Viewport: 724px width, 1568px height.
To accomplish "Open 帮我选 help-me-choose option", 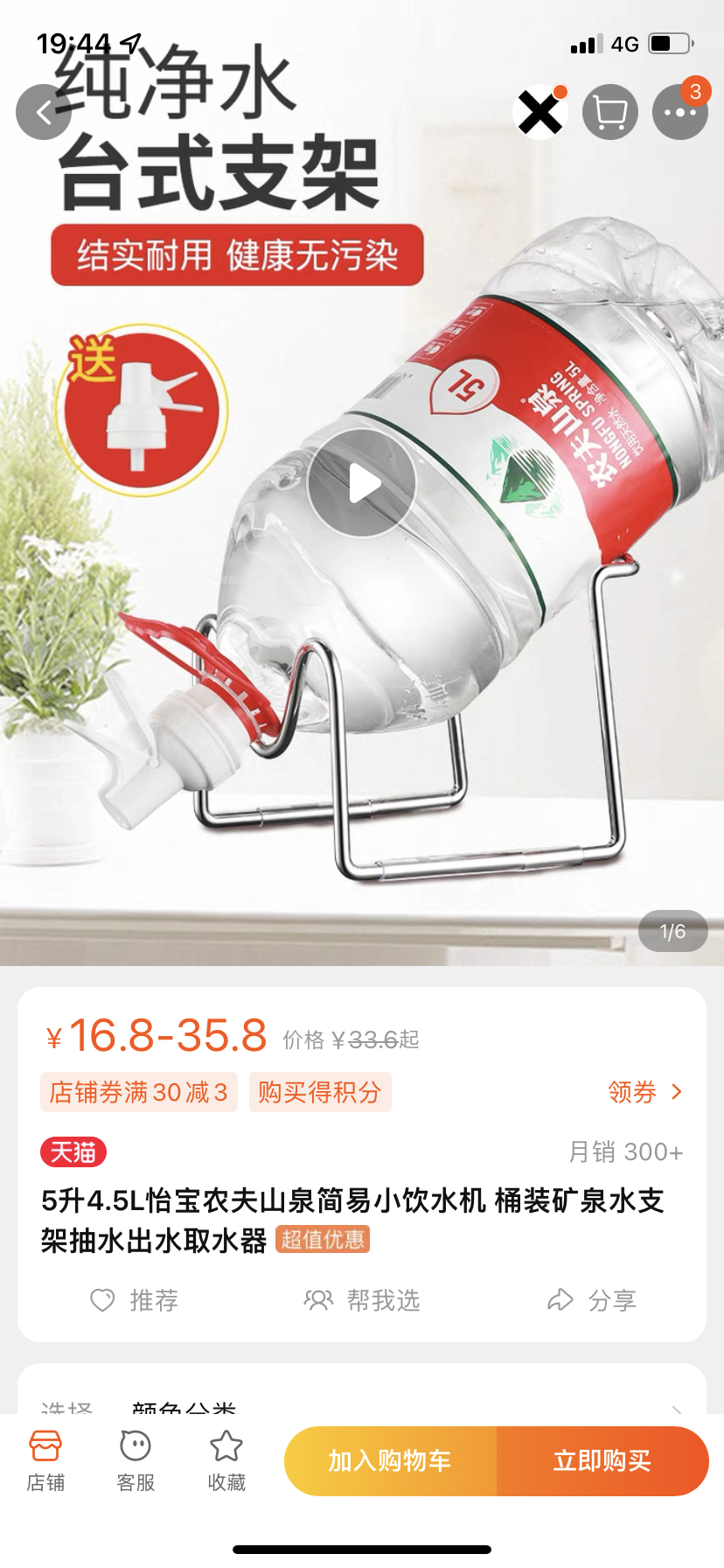I will (x=362, y=1300).
